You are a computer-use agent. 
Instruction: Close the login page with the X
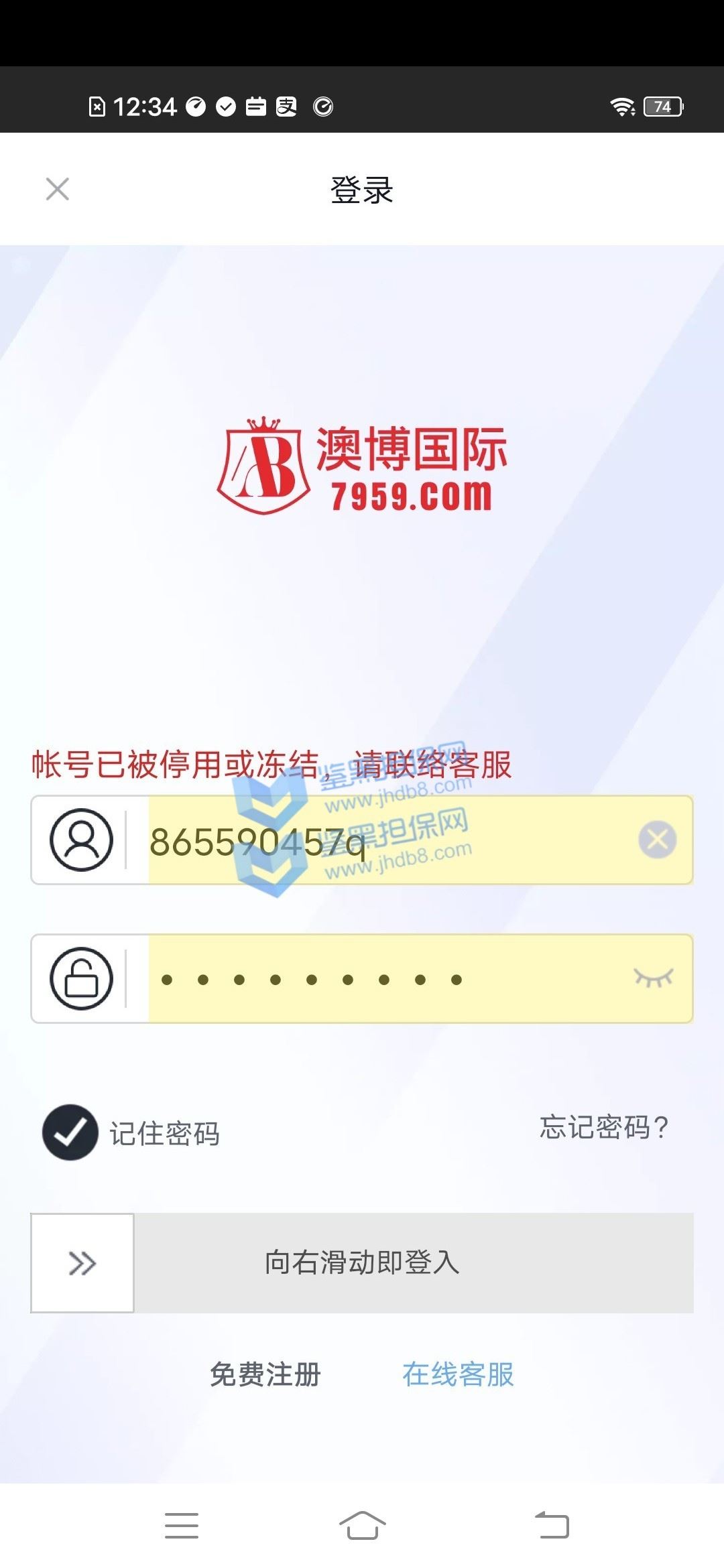point(58,189)
